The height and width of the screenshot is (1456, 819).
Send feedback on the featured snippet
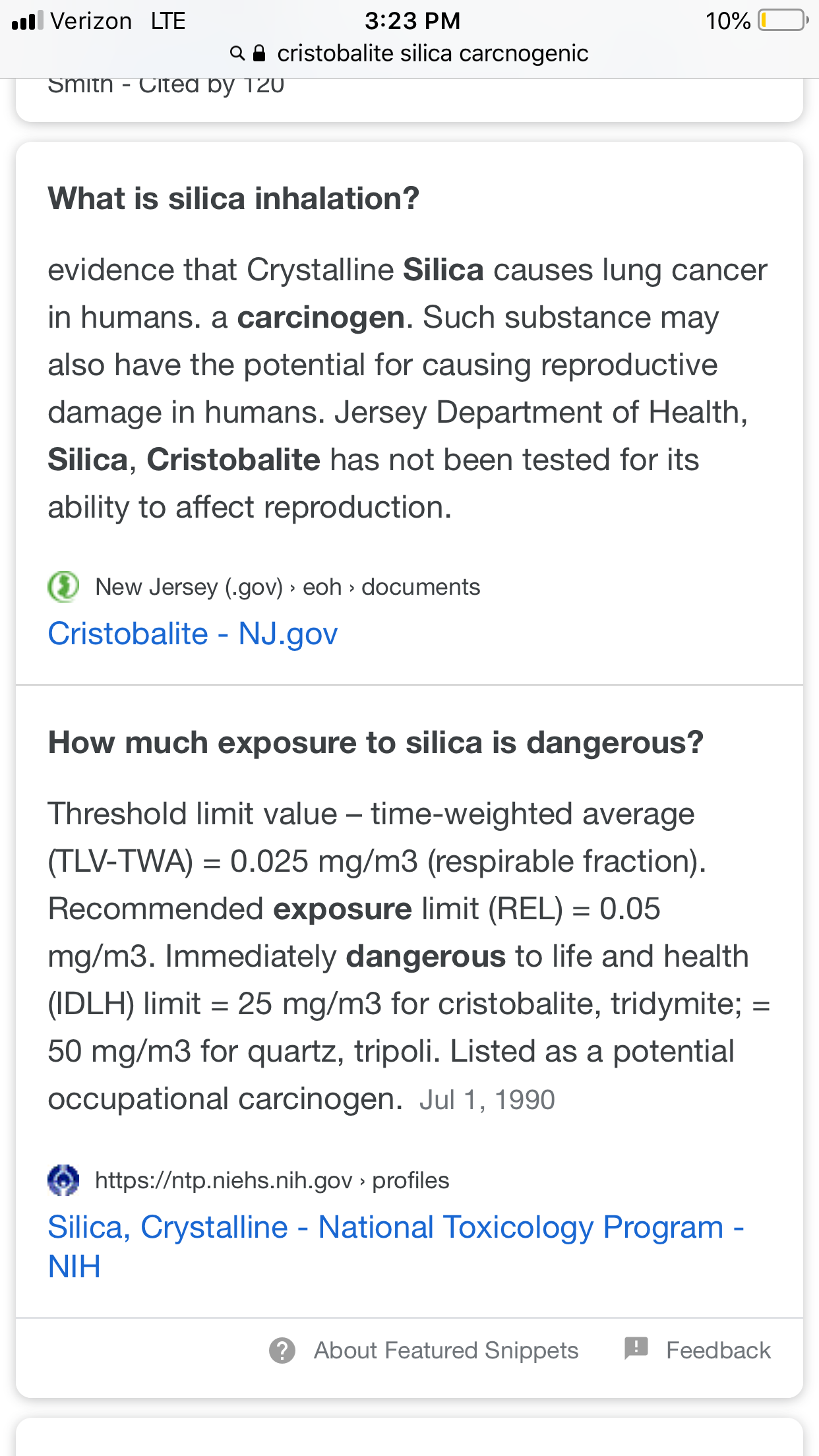pyautogui.click(x=697, y=1350)
